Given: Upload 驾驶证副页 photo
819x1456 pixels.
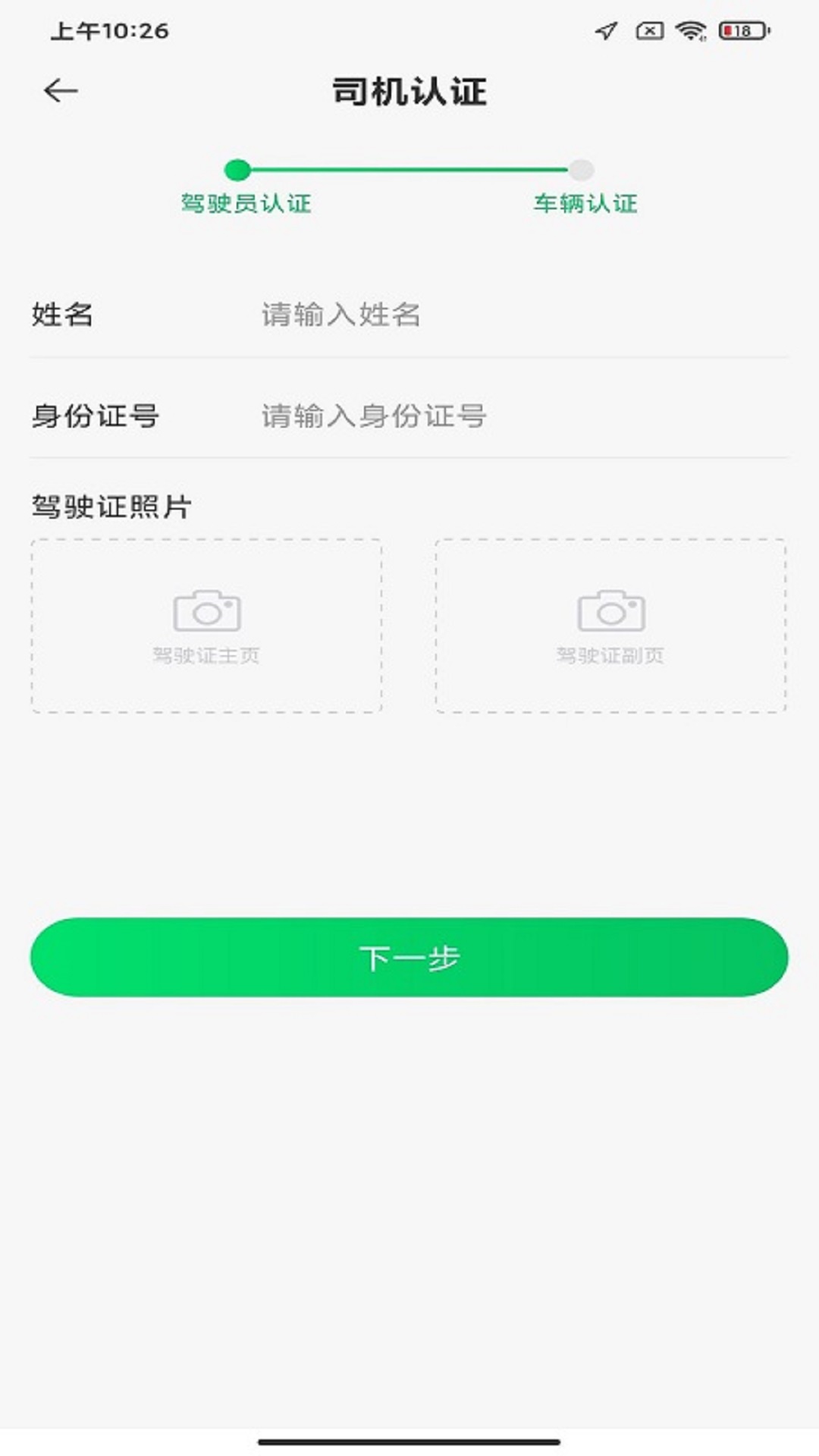Looking at the screenshot, I should 610,626.
